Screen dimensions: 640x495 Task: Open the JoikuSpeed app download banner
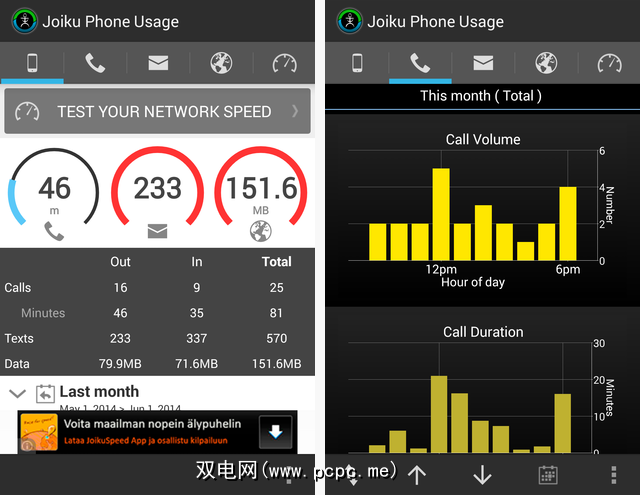click(140, 431)
